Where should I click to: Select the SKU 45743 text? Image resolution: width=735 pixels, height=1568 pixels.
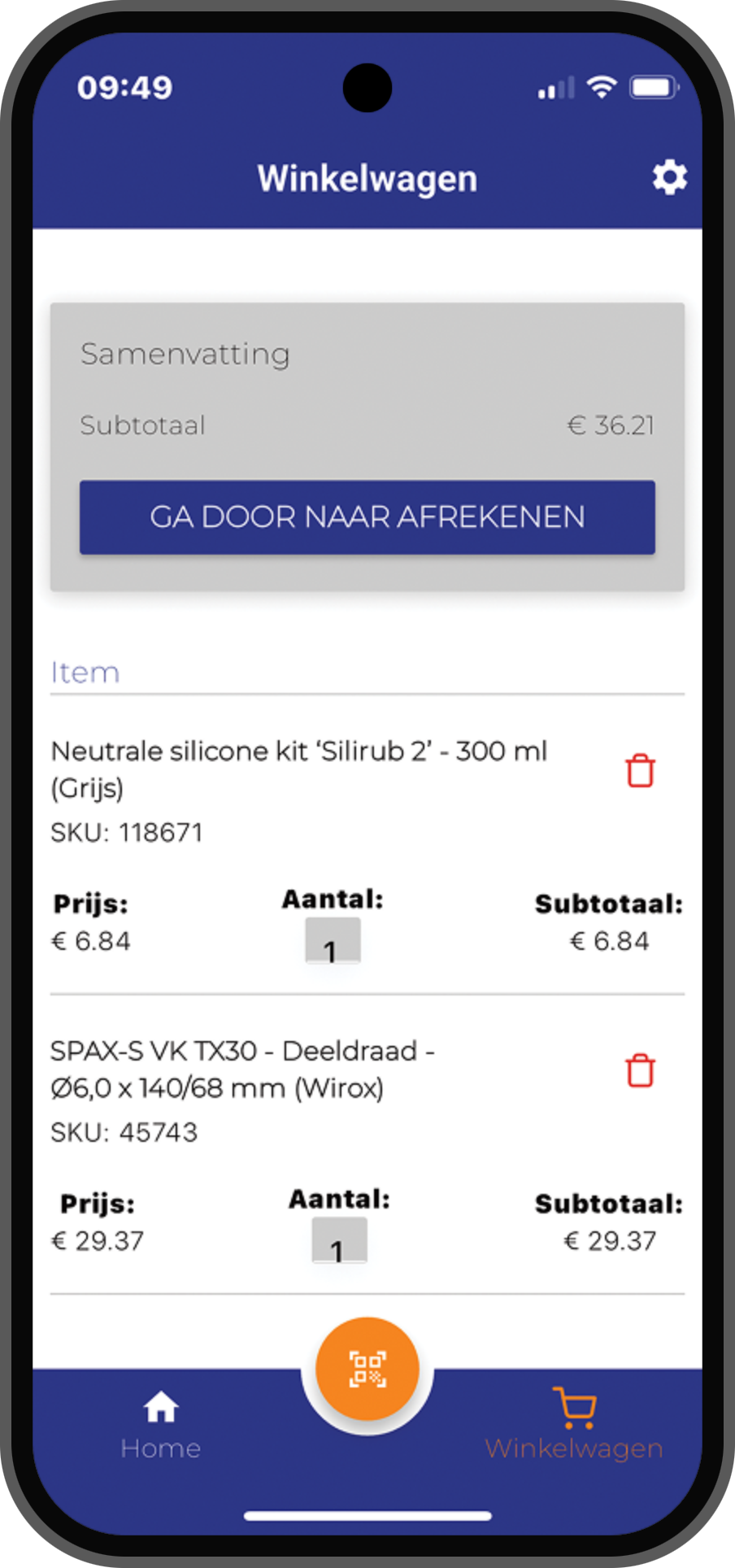coord(124,1131)
